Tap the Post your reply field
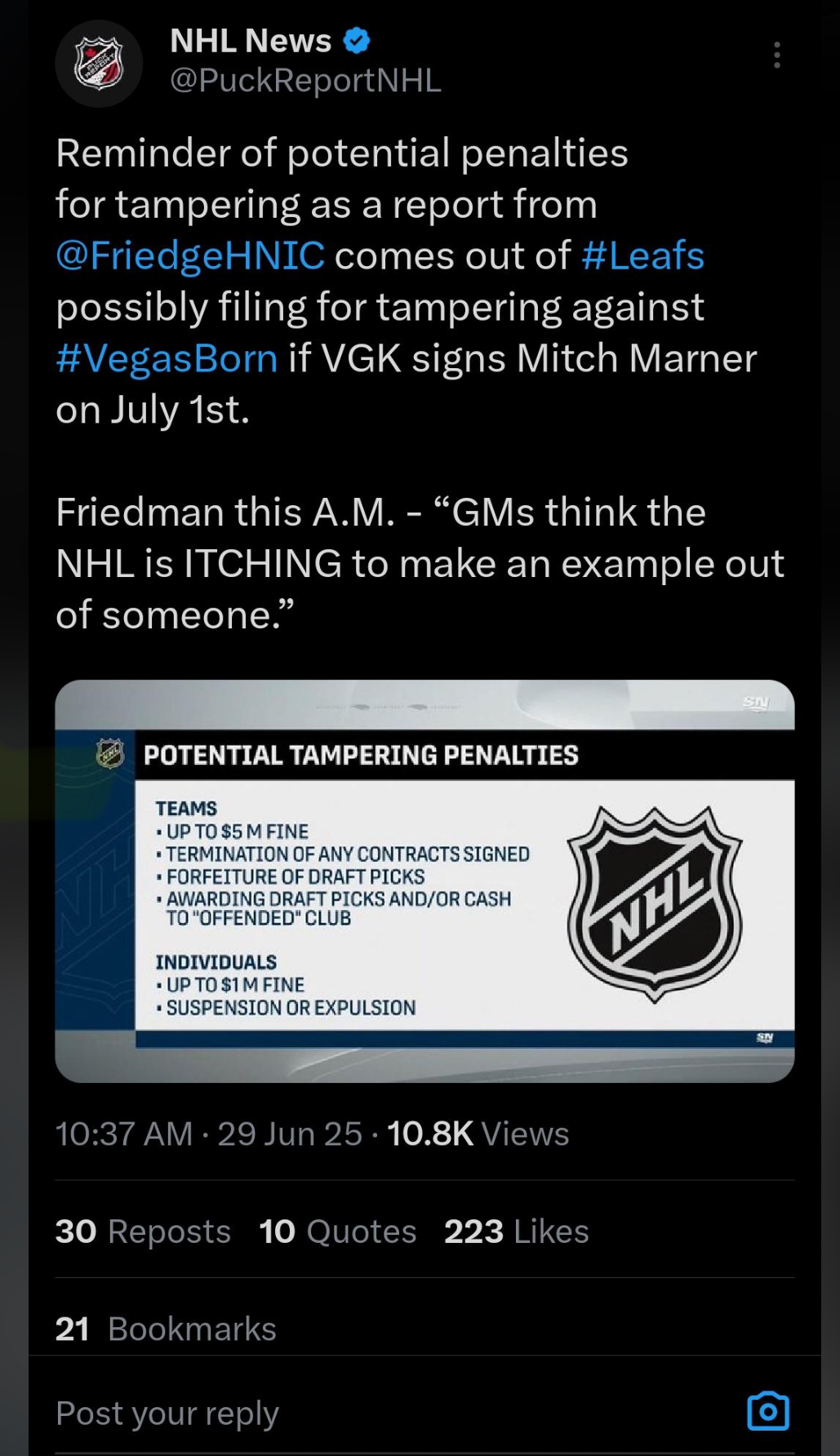Image resolution: width=840 pixels, height=1456 pixels. [x=392, y=1413]
